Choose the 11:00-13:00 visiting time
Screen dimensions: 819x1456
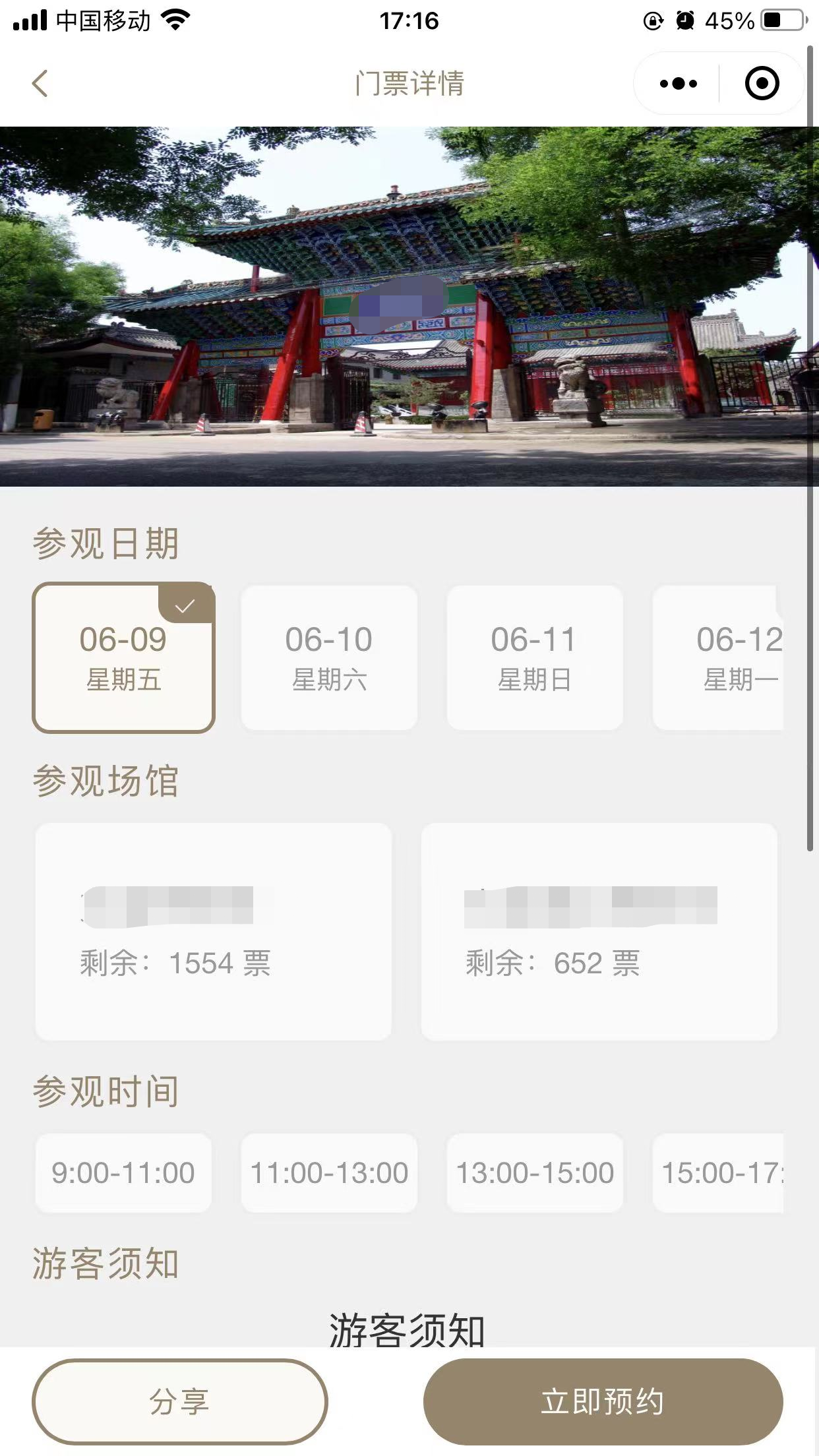pyautogui.click(x=329, y=1173)
